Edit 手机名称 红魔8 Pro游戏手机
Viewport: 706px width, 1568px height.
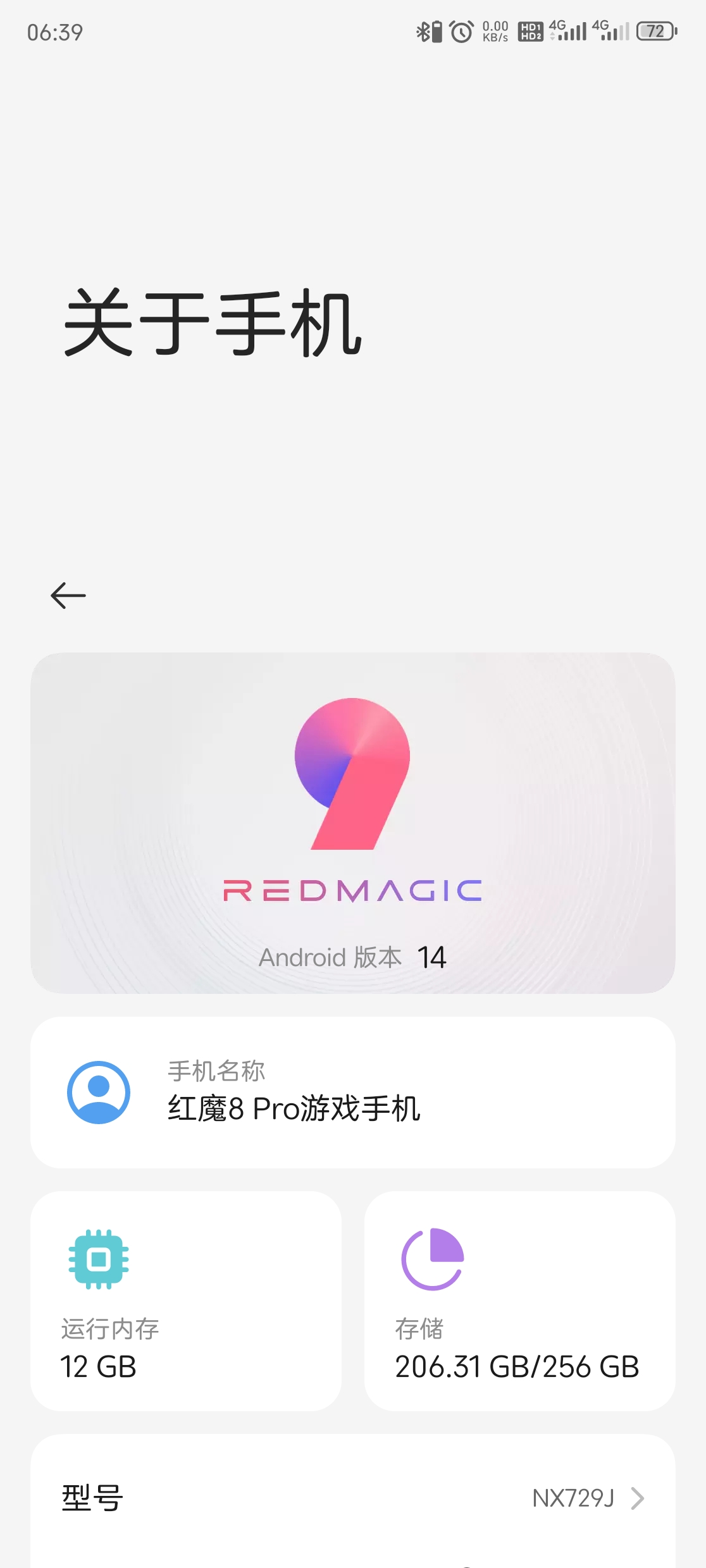(x=353, y=1093)
